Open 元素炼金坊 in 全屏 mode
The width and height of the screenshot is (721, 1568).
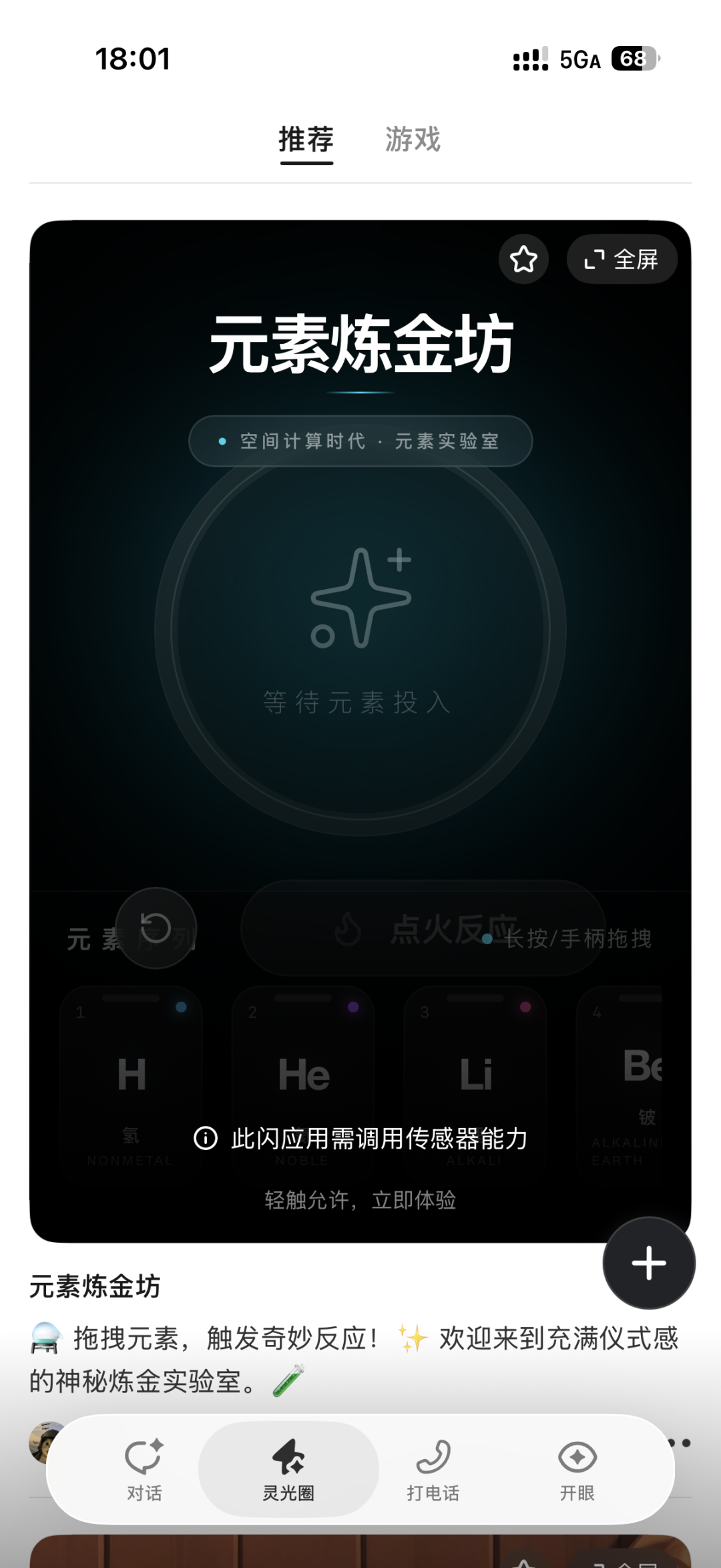pos(622,259)
